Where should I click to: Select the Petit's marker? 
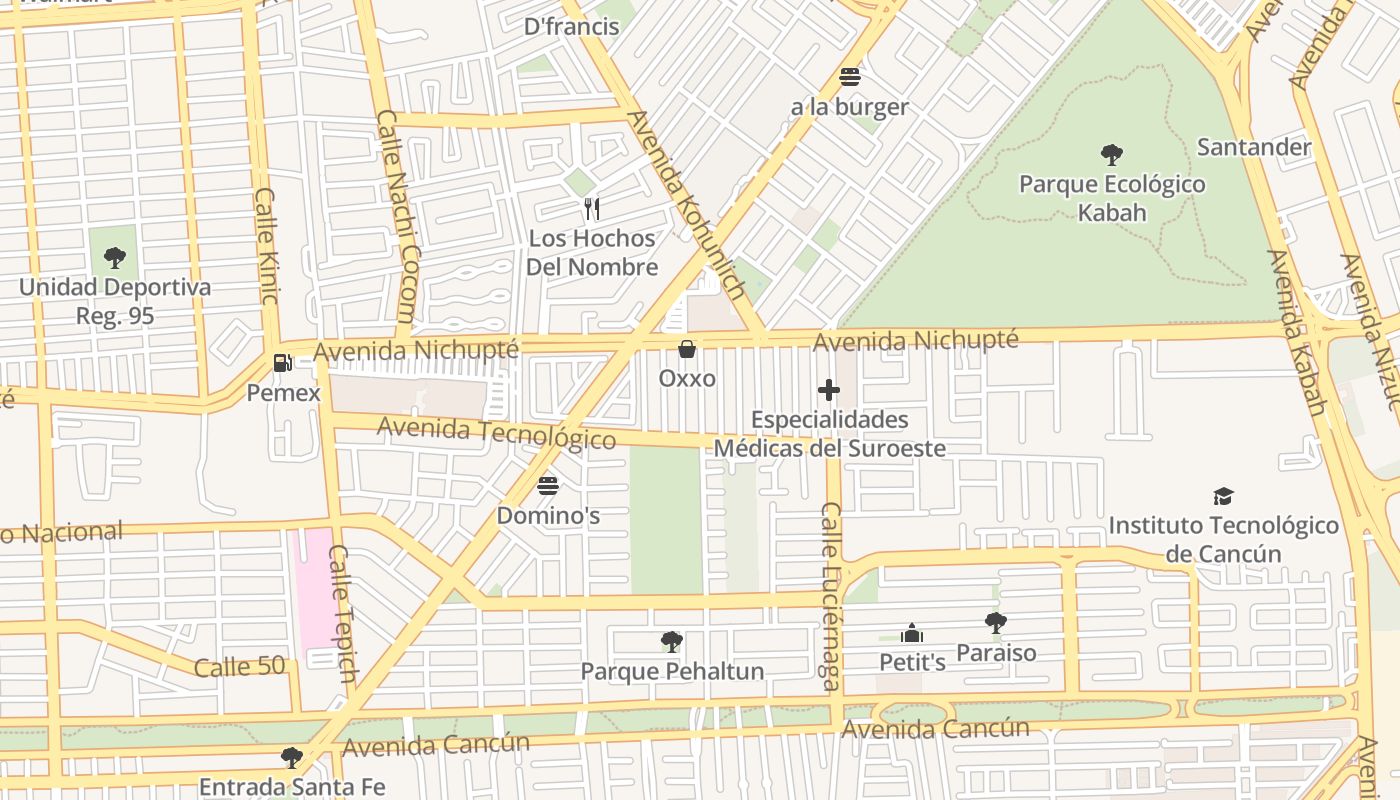coord(912,633)
